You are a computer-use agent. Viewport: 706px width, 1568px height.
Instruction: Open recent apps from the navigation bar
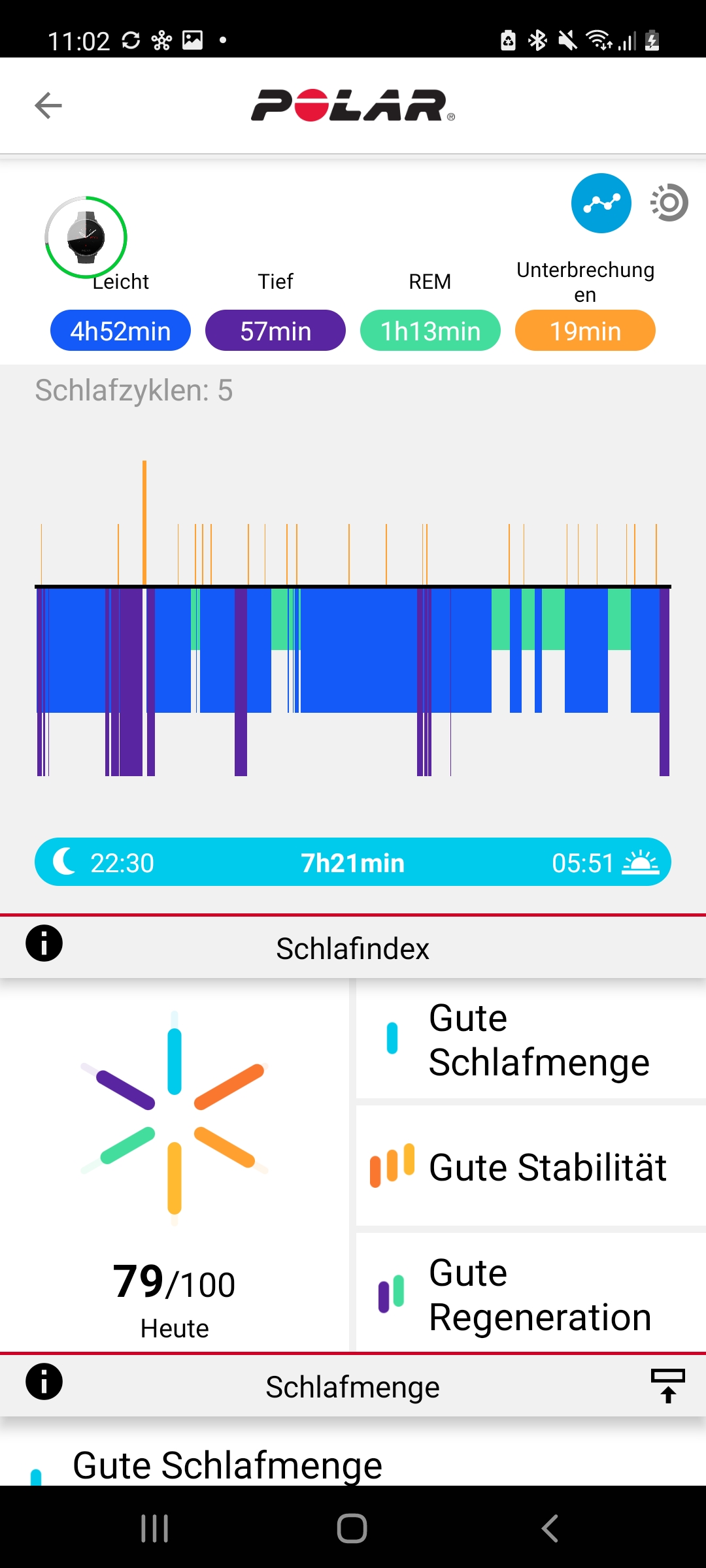[155, 1528]
